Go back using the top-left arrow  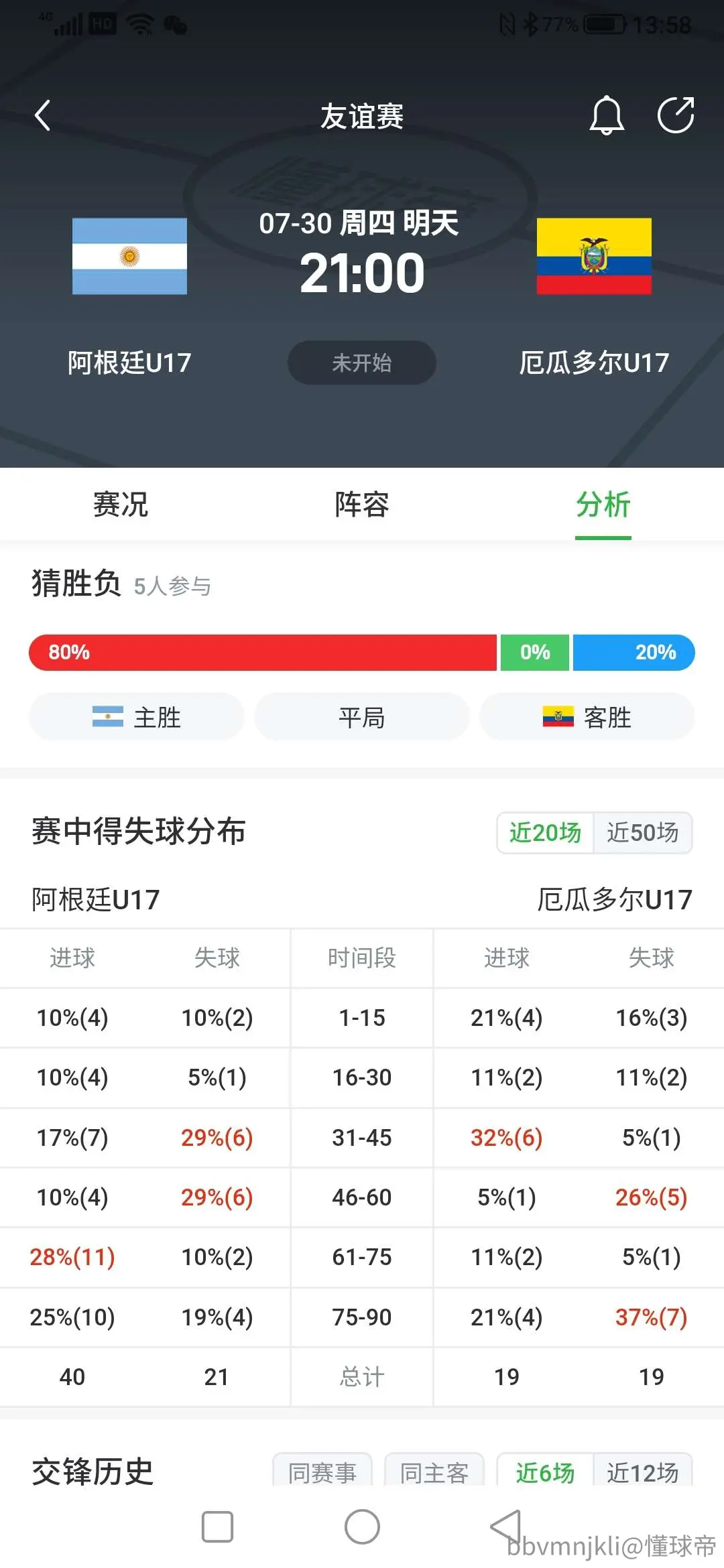(x=42, y=115)
